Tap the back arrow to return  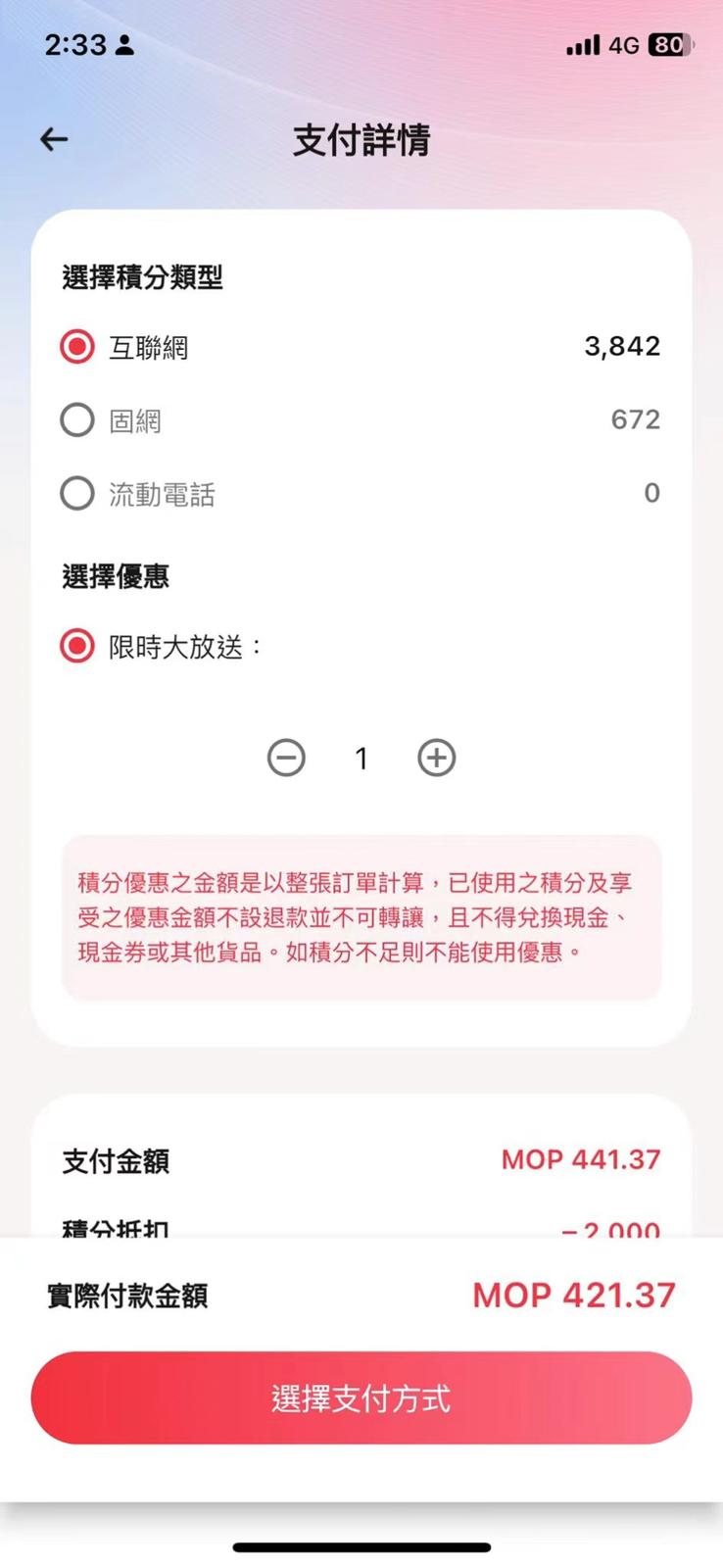pyautogui.click(x=54, y=139)
